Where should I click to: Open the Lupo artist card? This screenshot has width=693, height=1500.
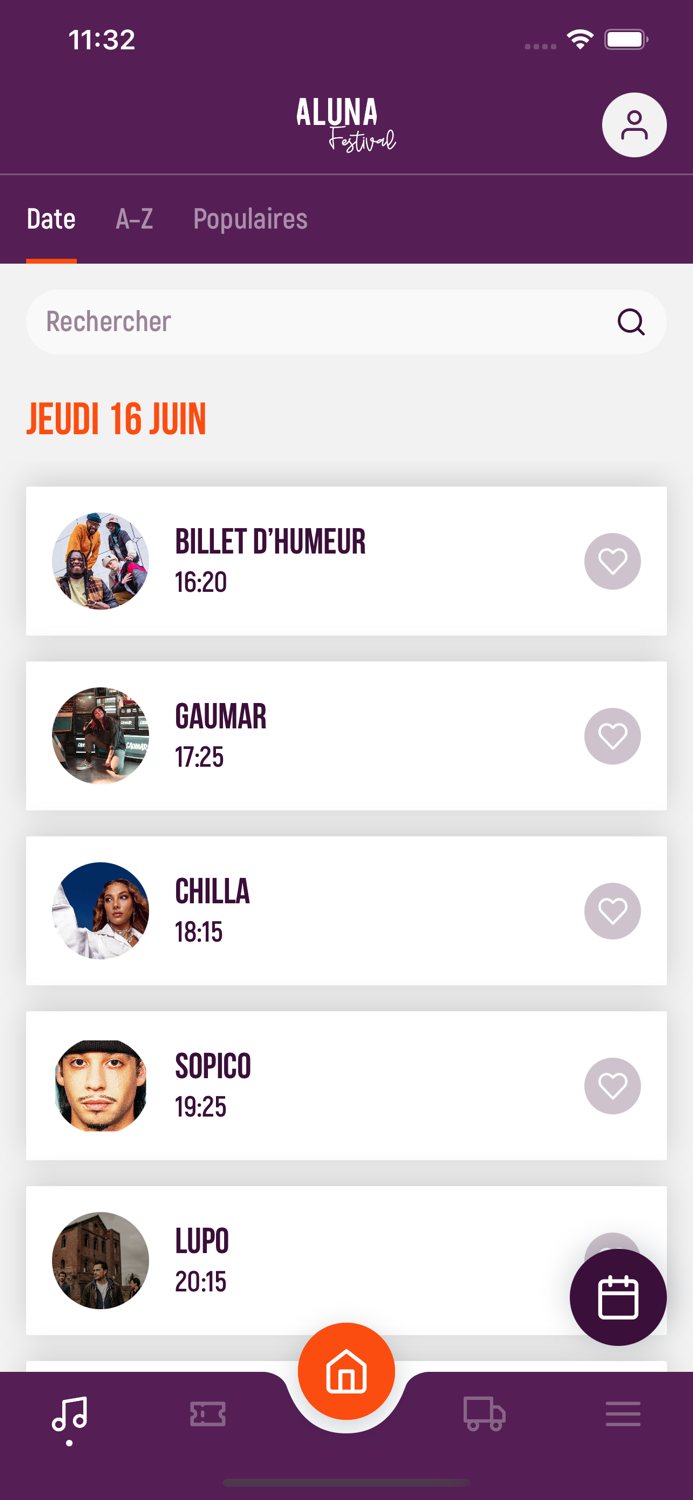tap(300, 1261)
